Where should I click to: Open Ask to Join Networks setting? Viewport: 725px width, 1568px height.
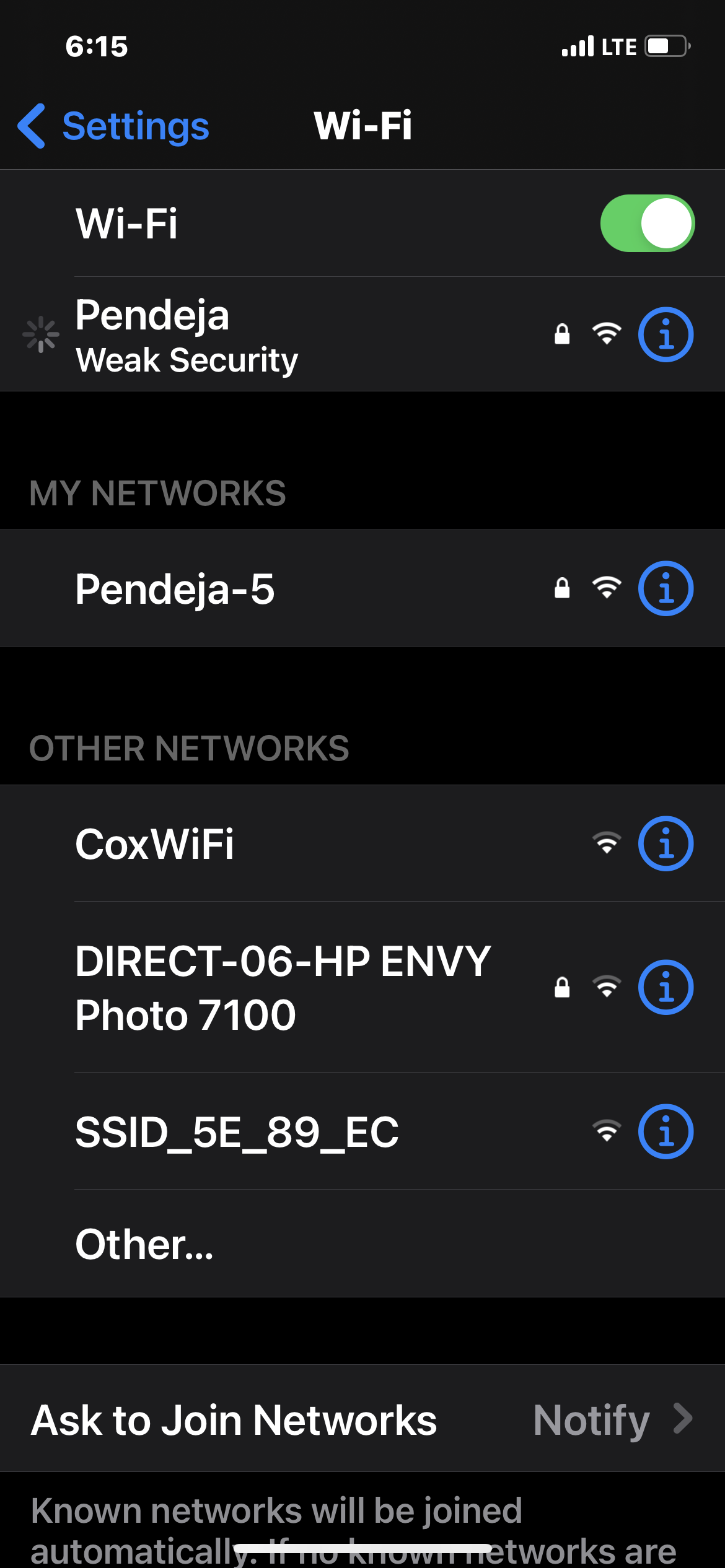362,1419
